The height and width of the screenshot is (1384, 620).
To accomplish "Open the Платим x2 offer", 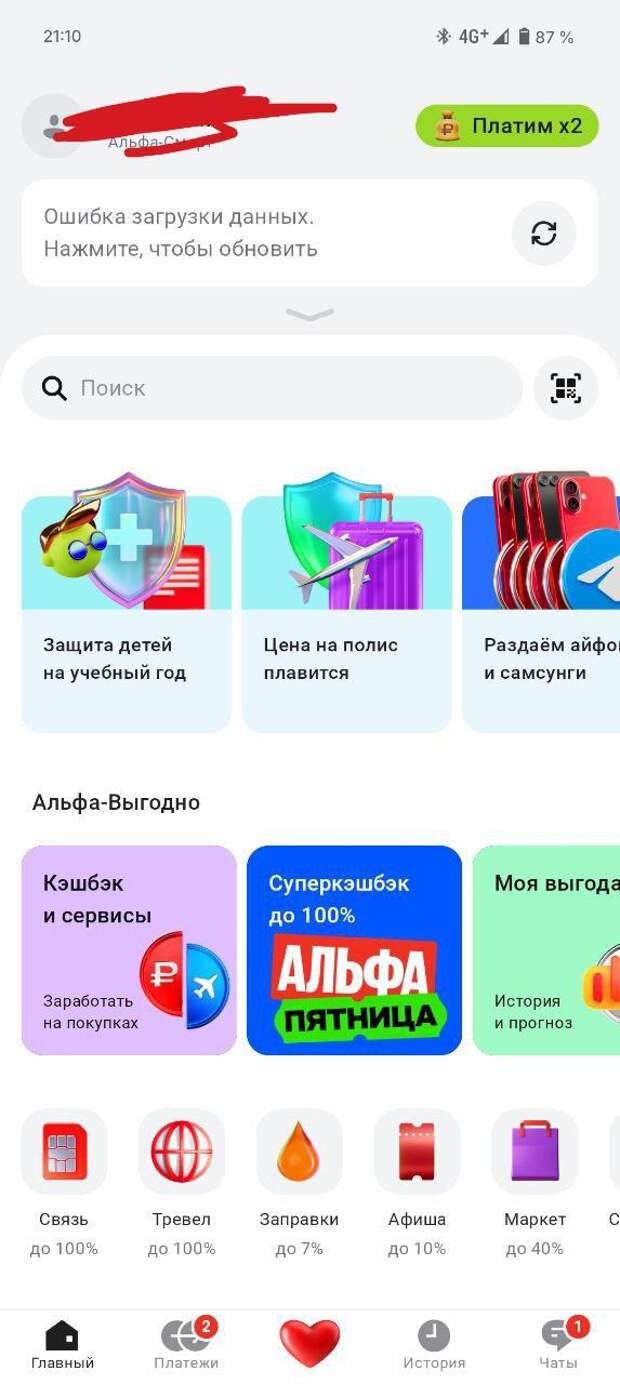I will click(x=507, y=126).
